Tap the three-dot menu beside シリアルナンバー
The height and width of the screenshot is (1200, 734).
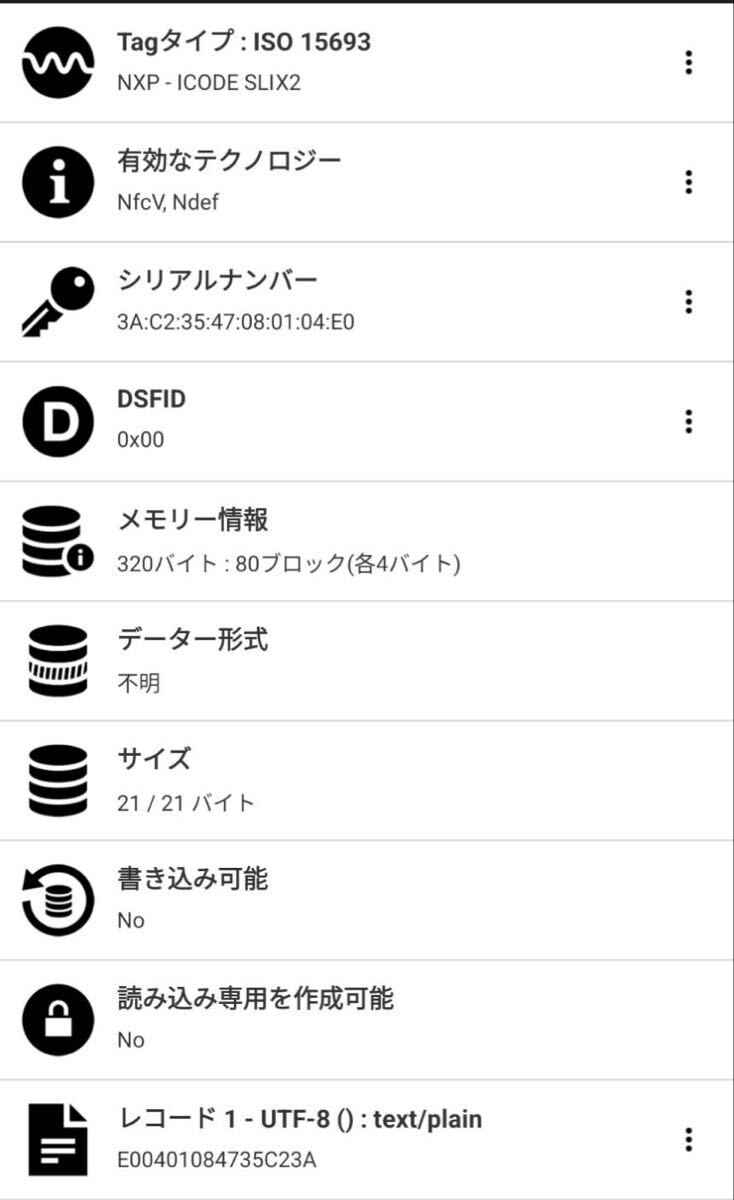pyautogui.click(x=688, y=302)
